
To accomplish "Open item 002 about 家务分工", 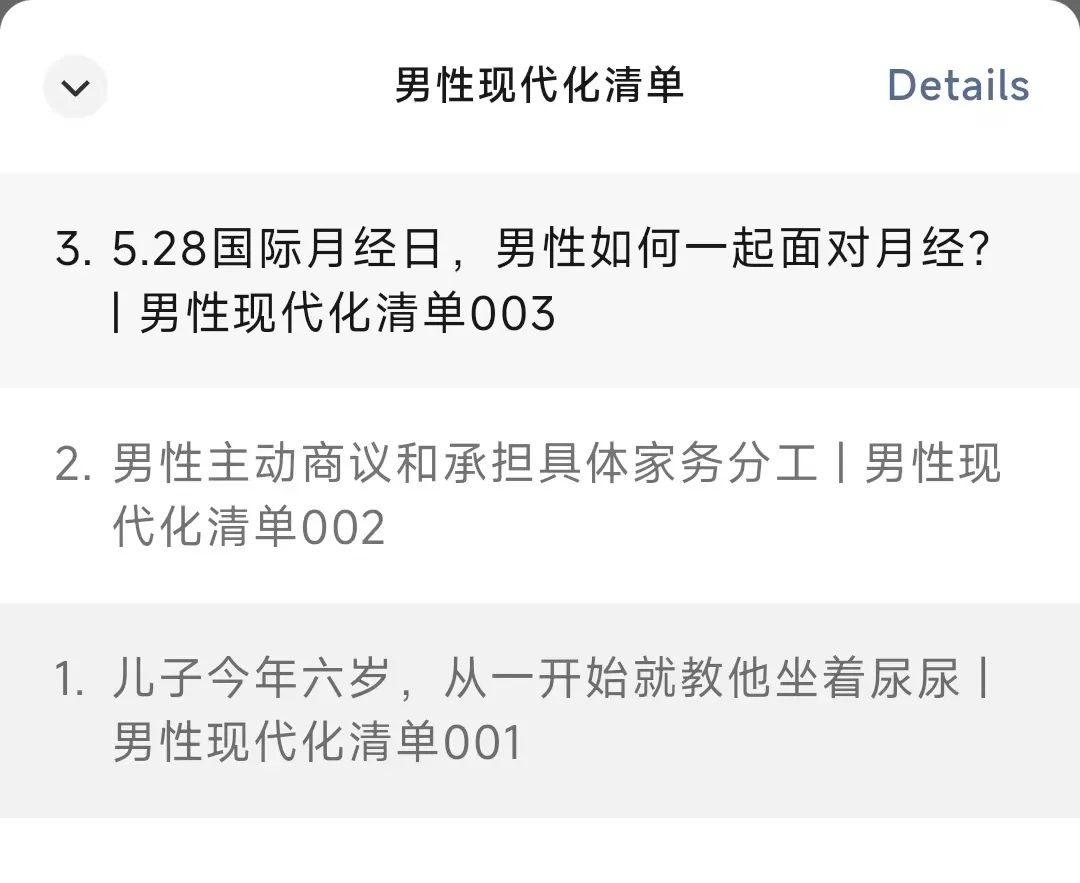I will pos(540,495).
